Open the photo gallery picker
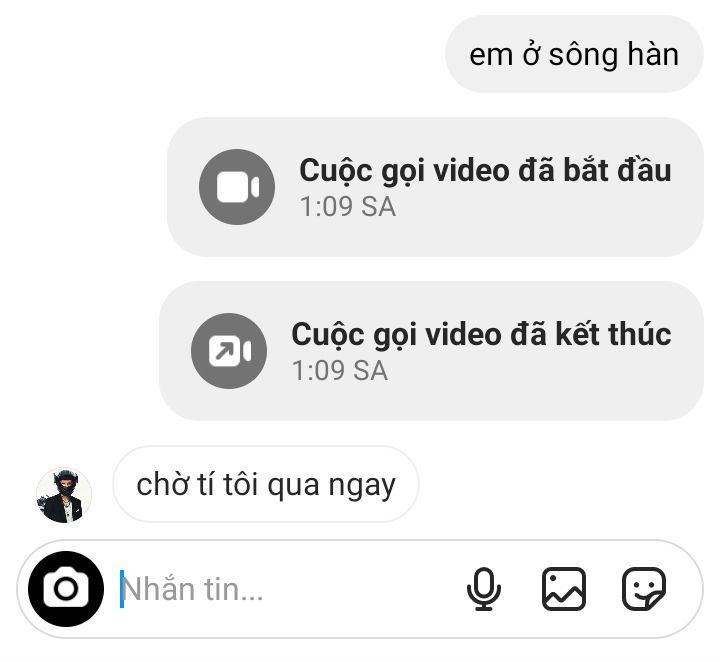 (x=564, y=589)
